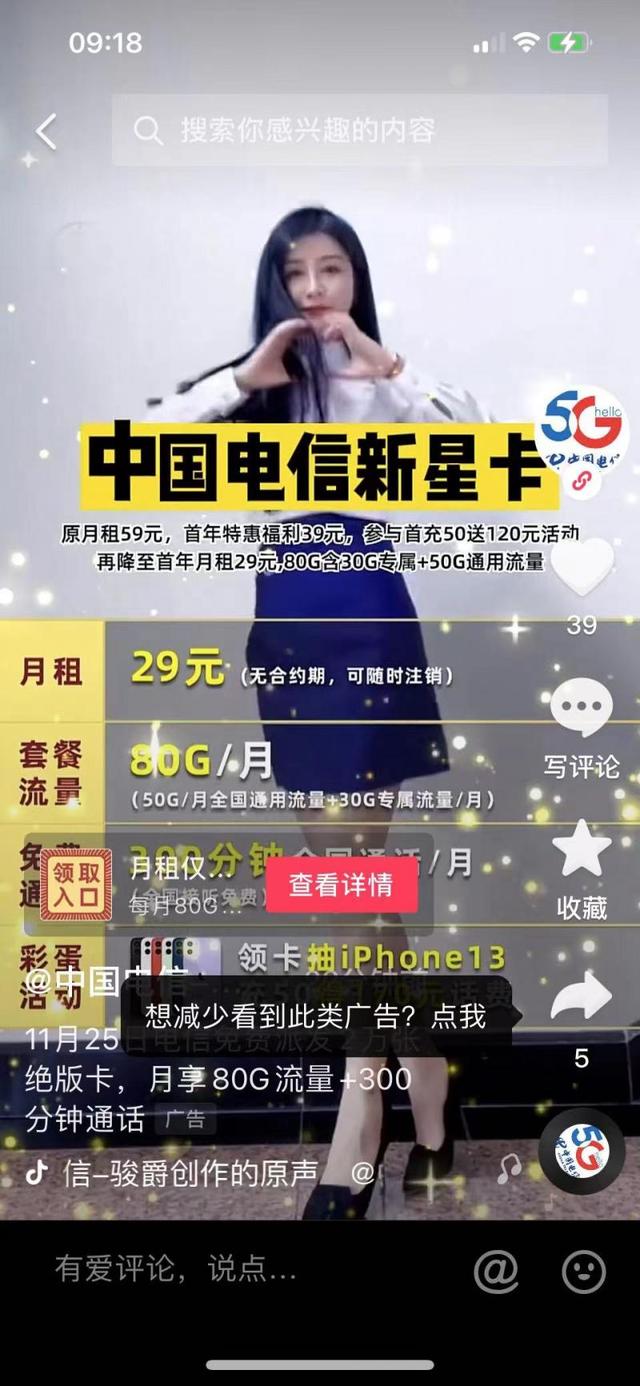
Task: Open the spinning music disc icon
Action: 582,1152
